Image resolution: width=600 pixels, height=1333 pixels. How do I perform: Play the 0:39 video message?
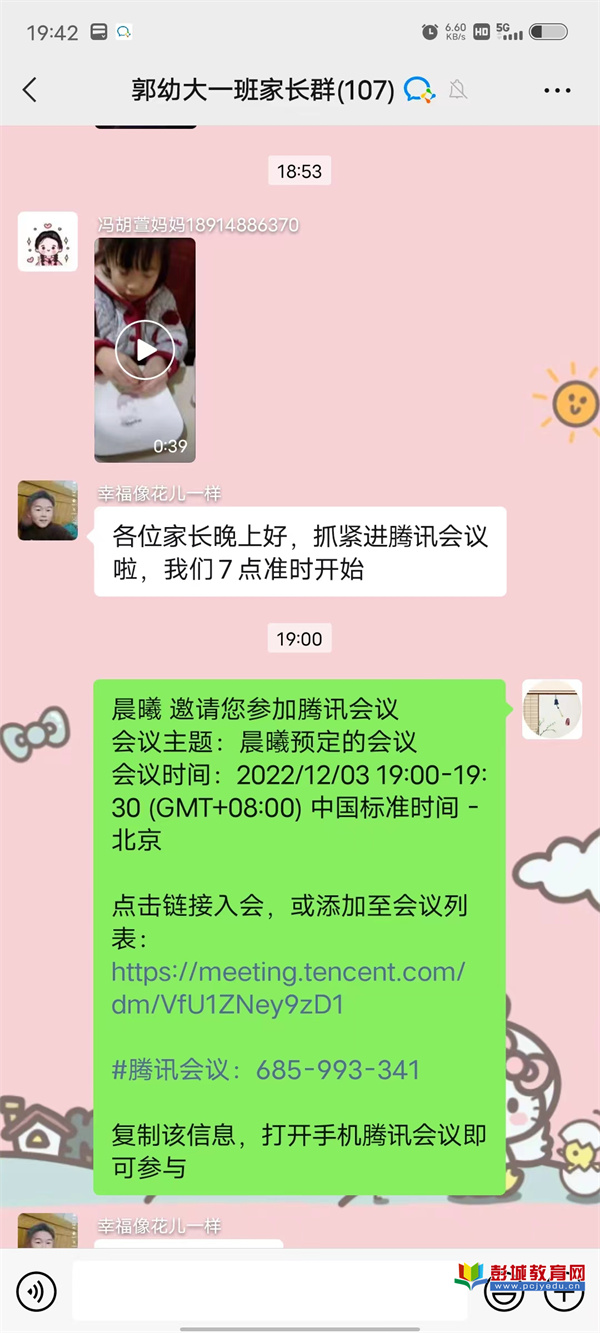145,349
